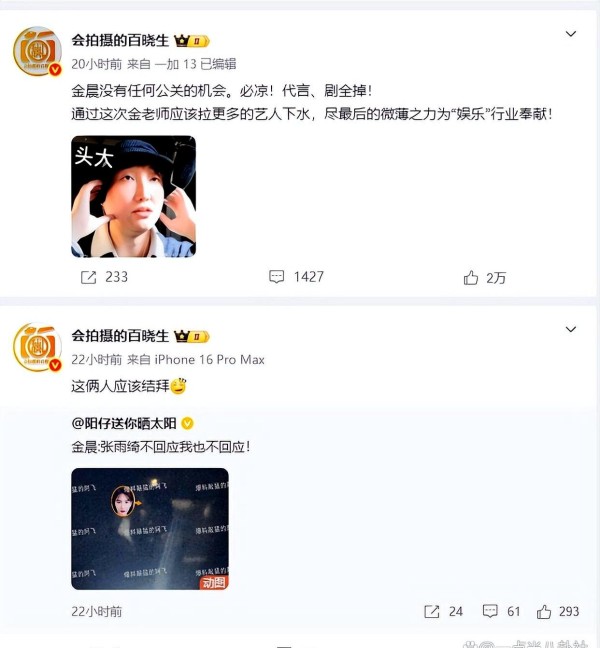Viewport: 600px width, 648px height.
Task: Play the 动图 in the quoted post
Action: [x=149, y=528]
